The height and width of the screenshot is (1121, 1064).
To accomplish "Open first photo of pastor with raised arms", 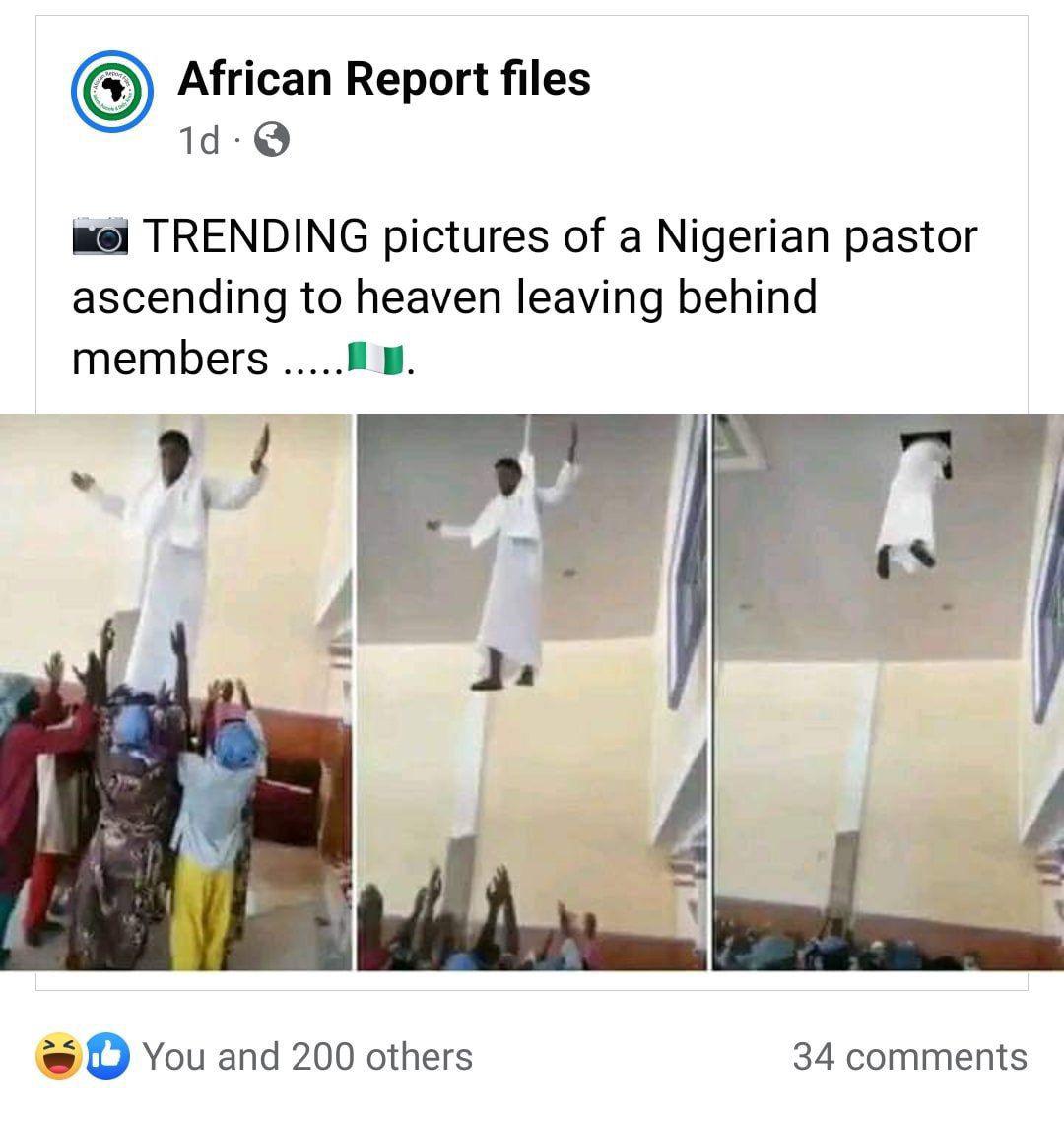I will tap(175, 692).
